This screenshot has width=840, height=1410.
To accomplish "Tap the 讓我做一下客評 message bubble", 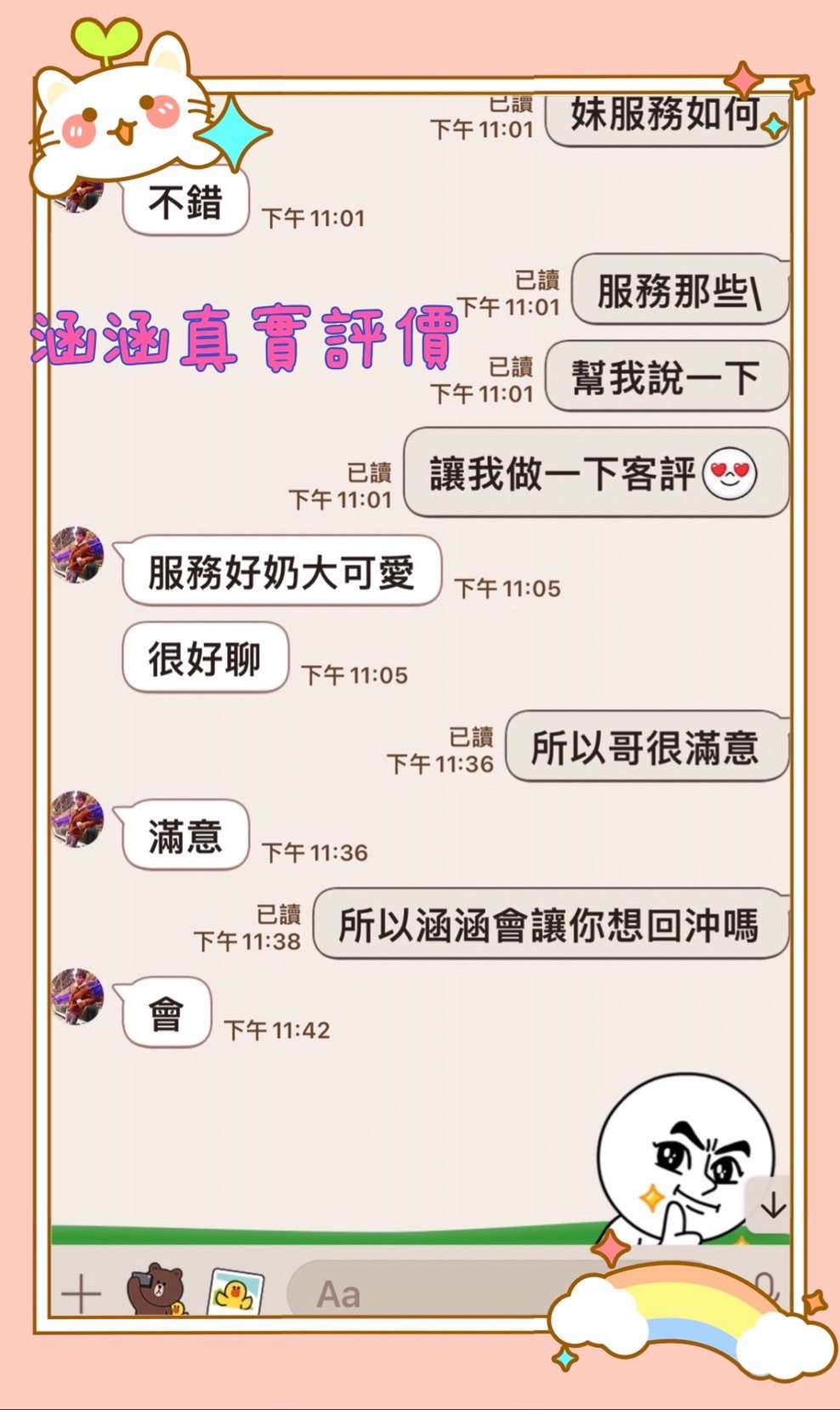I will coord(595,475).
